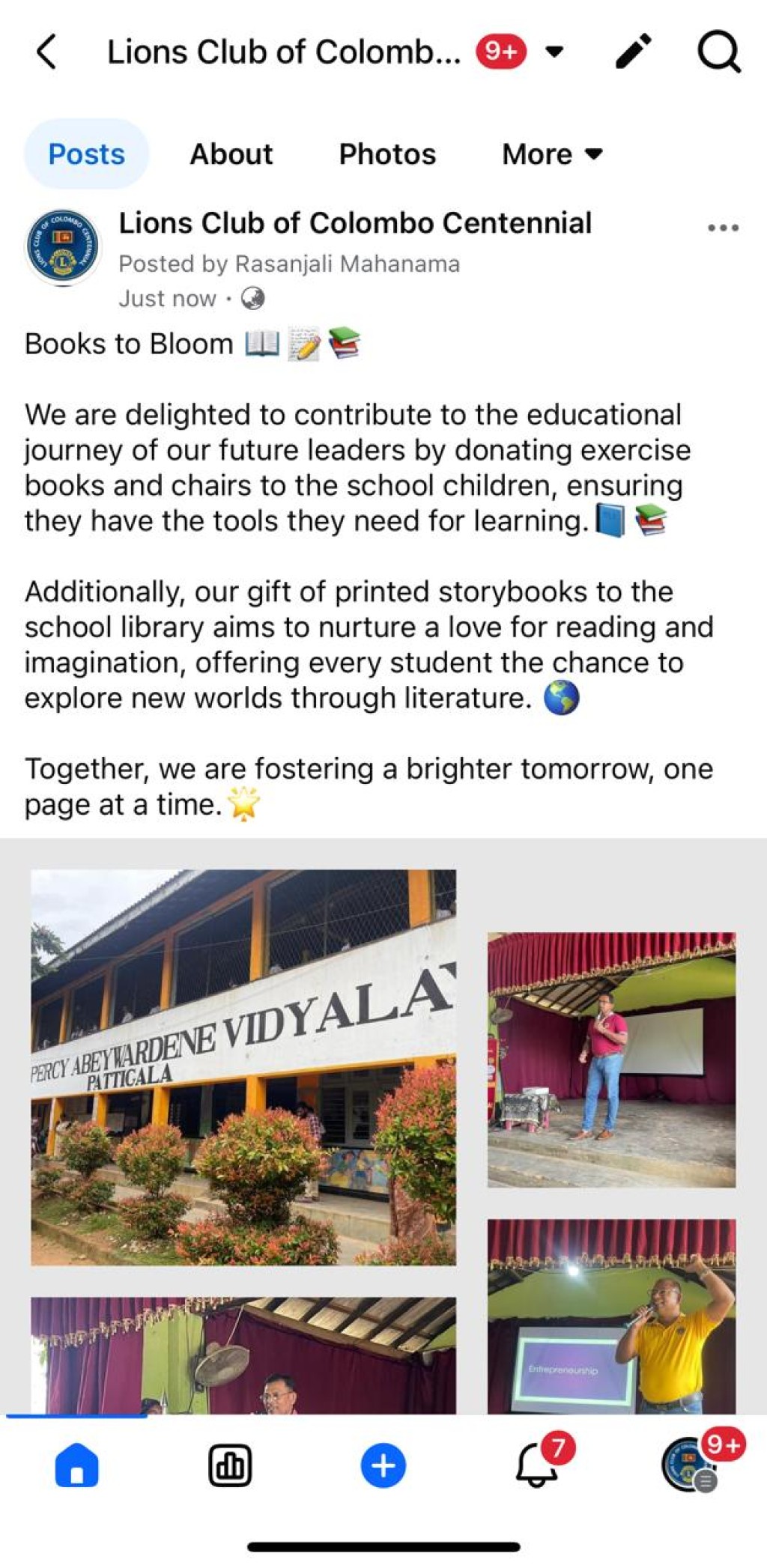767x1568 pixels.
Task: Open the post's three-dot options menu
Action: (x=723, y=227)
